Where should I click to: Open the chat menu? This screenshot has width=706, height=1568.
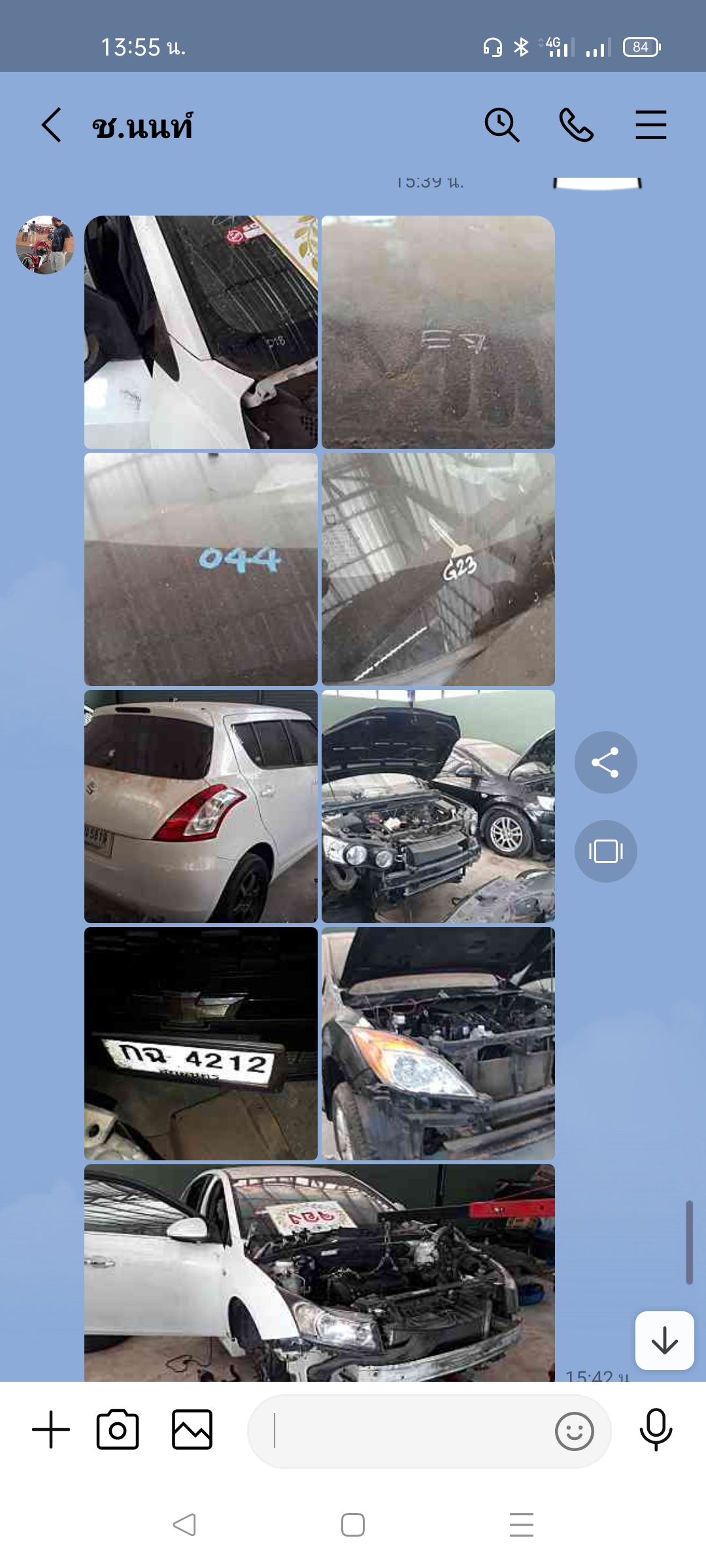point(650,125)
